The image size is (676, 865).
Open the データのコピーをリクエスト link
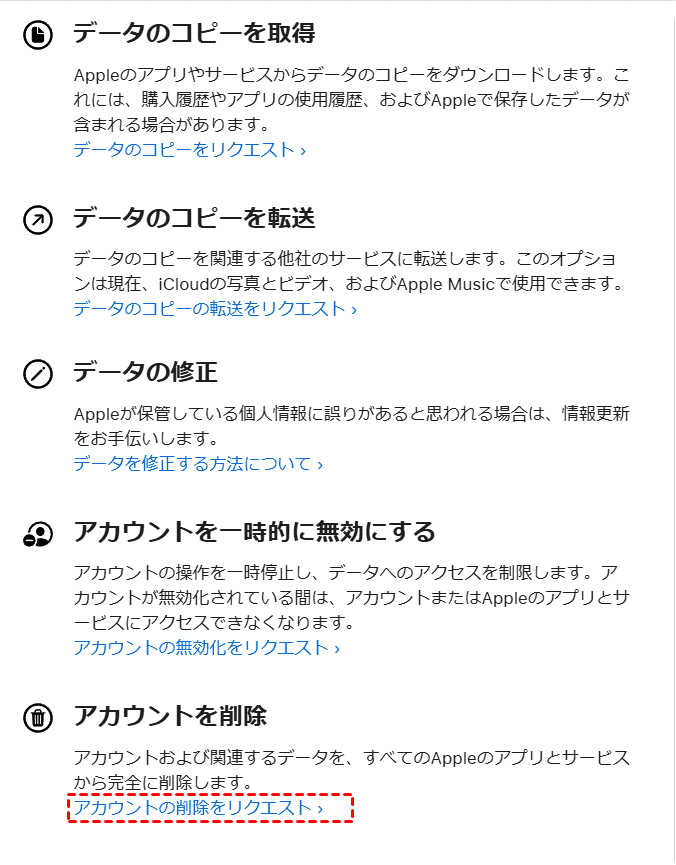click(x=189, y=150)
